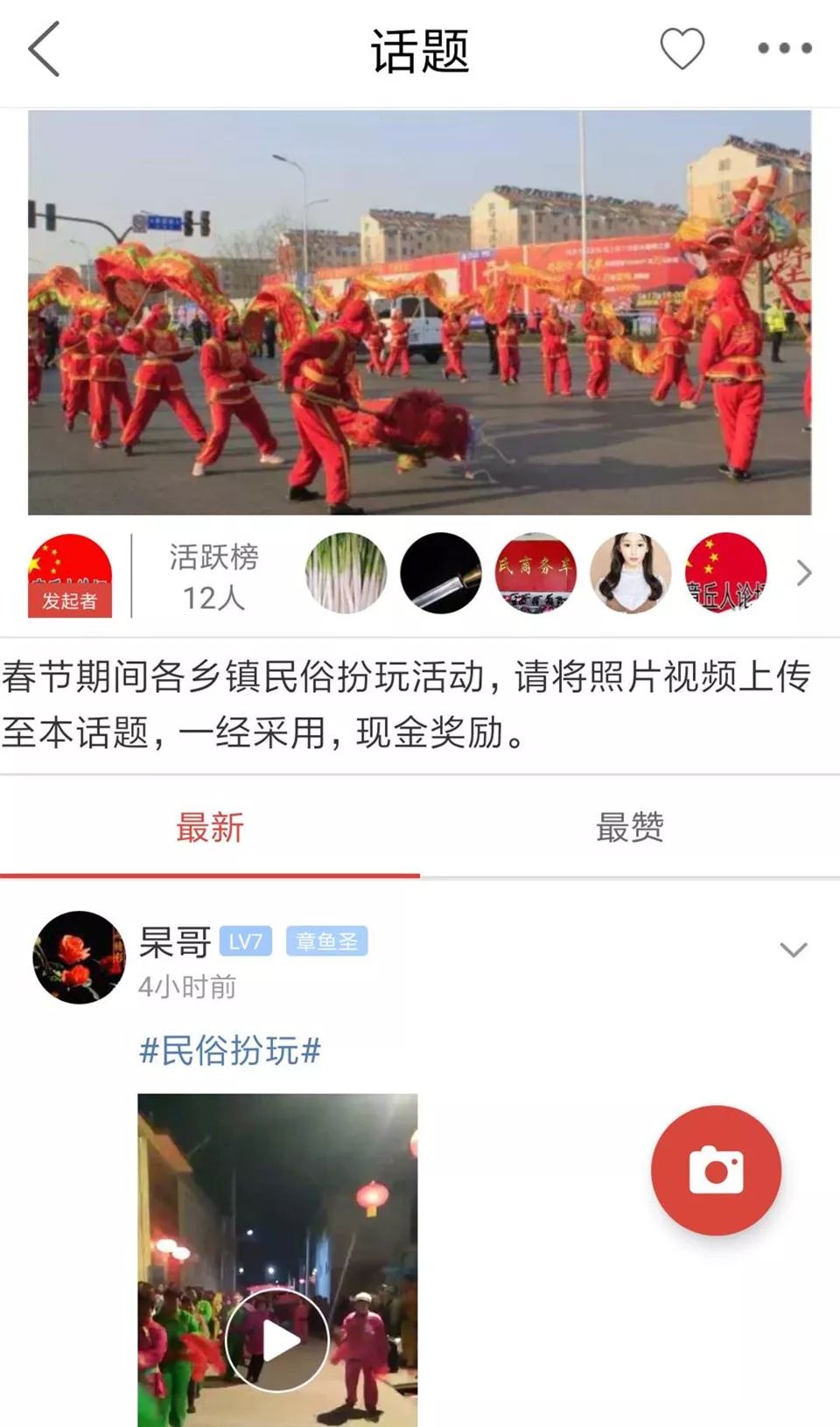Open the black pen avatar in active list

click(440, 573)
